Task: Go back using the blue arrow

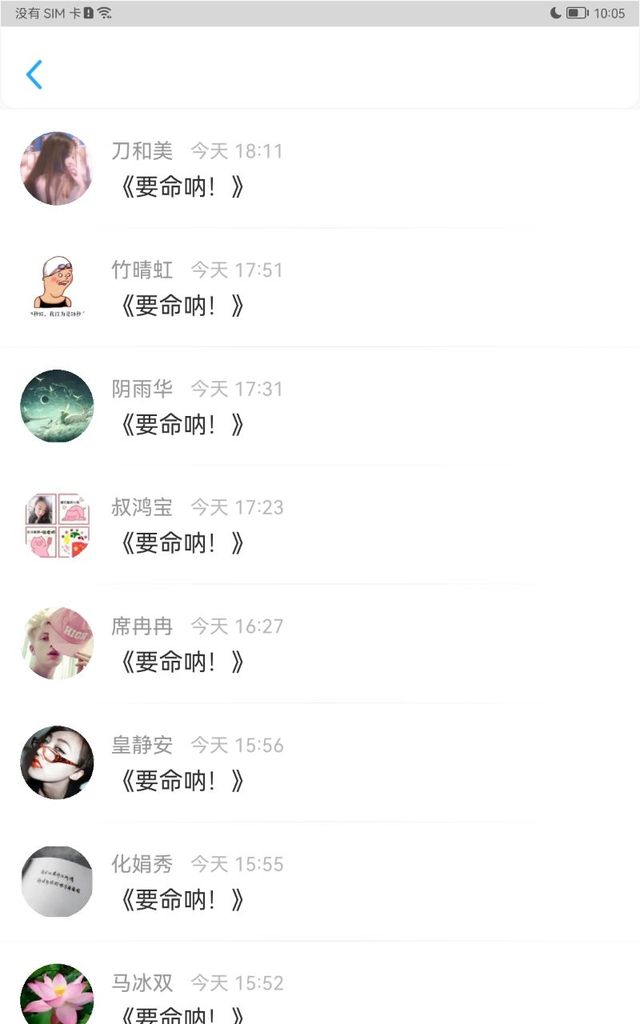Action: 34,74
